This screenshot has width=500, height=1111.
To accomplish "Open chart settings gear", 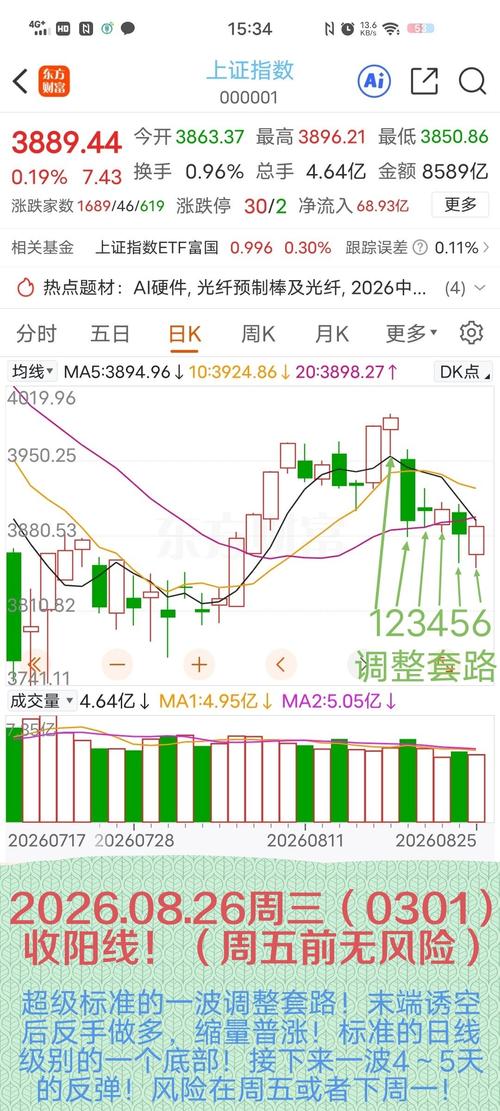I will coord(471,333).
